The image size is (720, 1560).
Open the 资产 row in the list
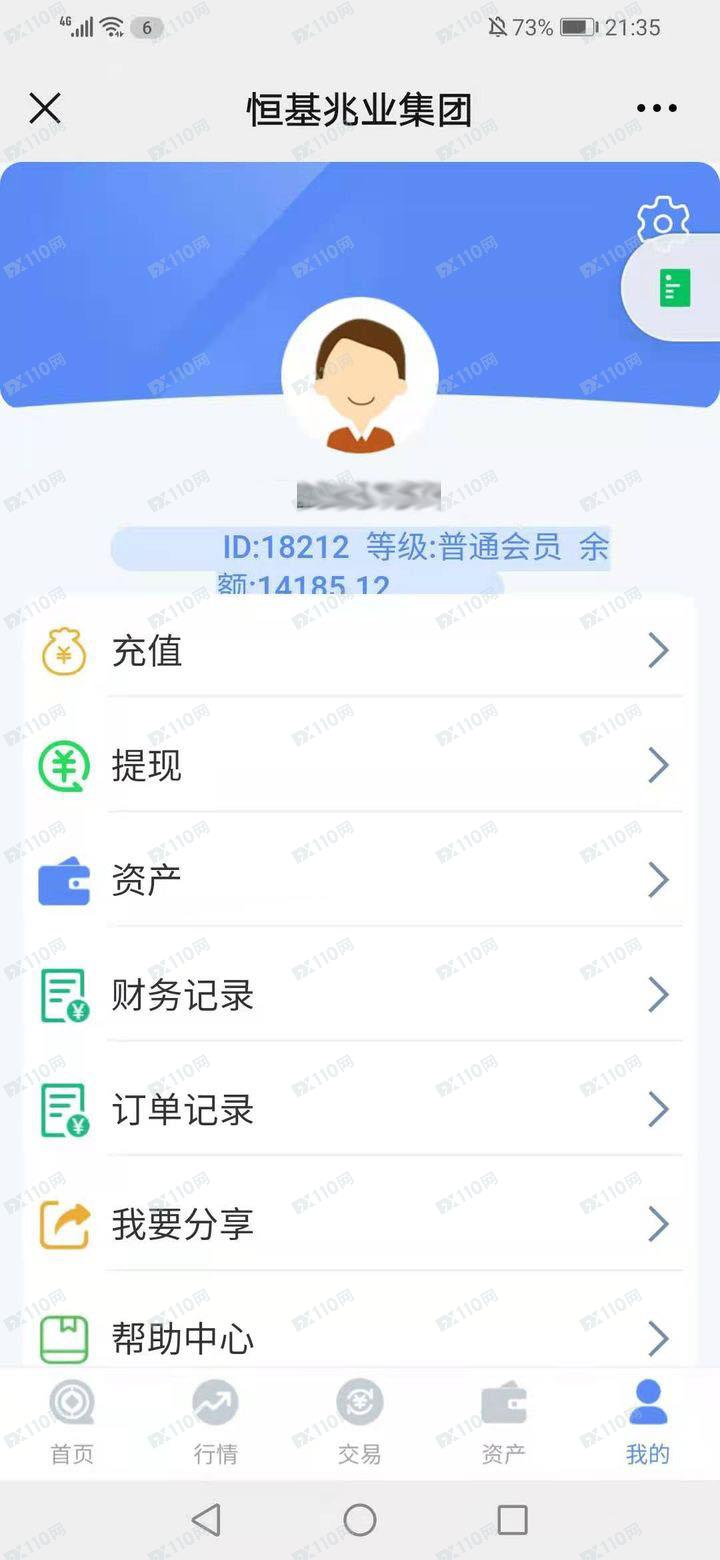(x=360, y=881)
